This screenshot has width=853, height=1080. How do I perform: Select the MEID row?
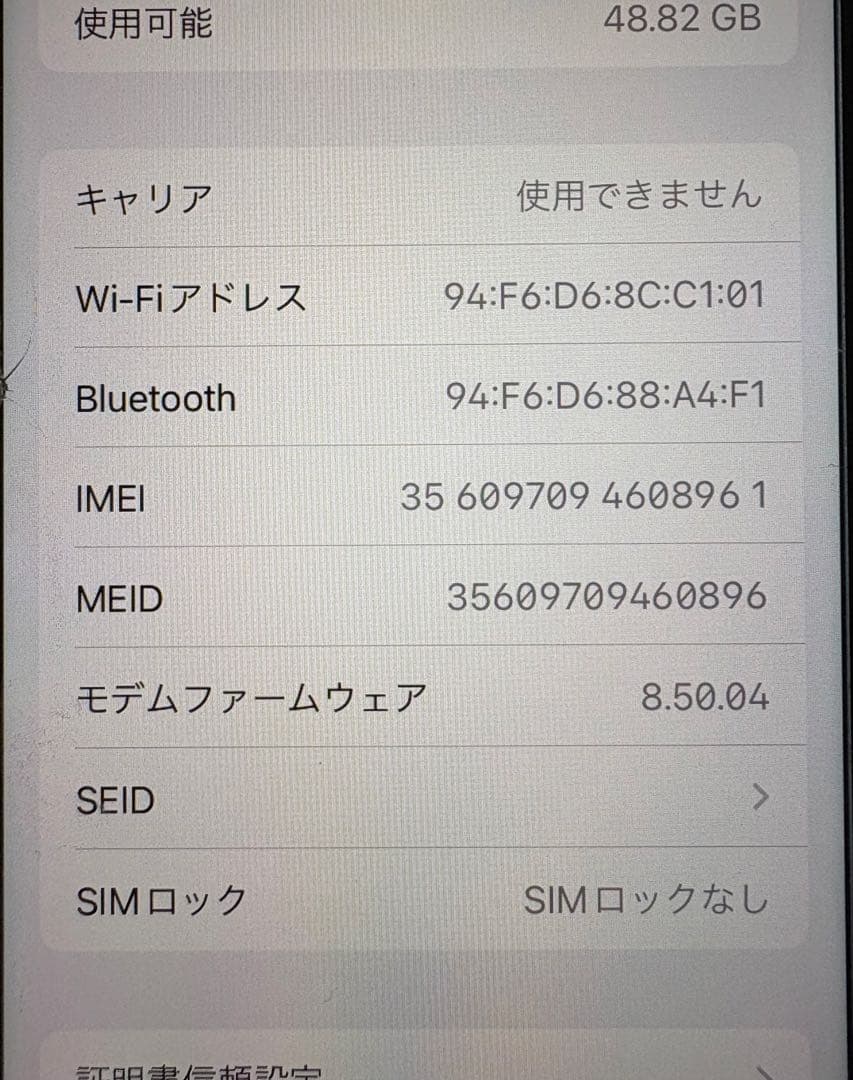(420, 596)
